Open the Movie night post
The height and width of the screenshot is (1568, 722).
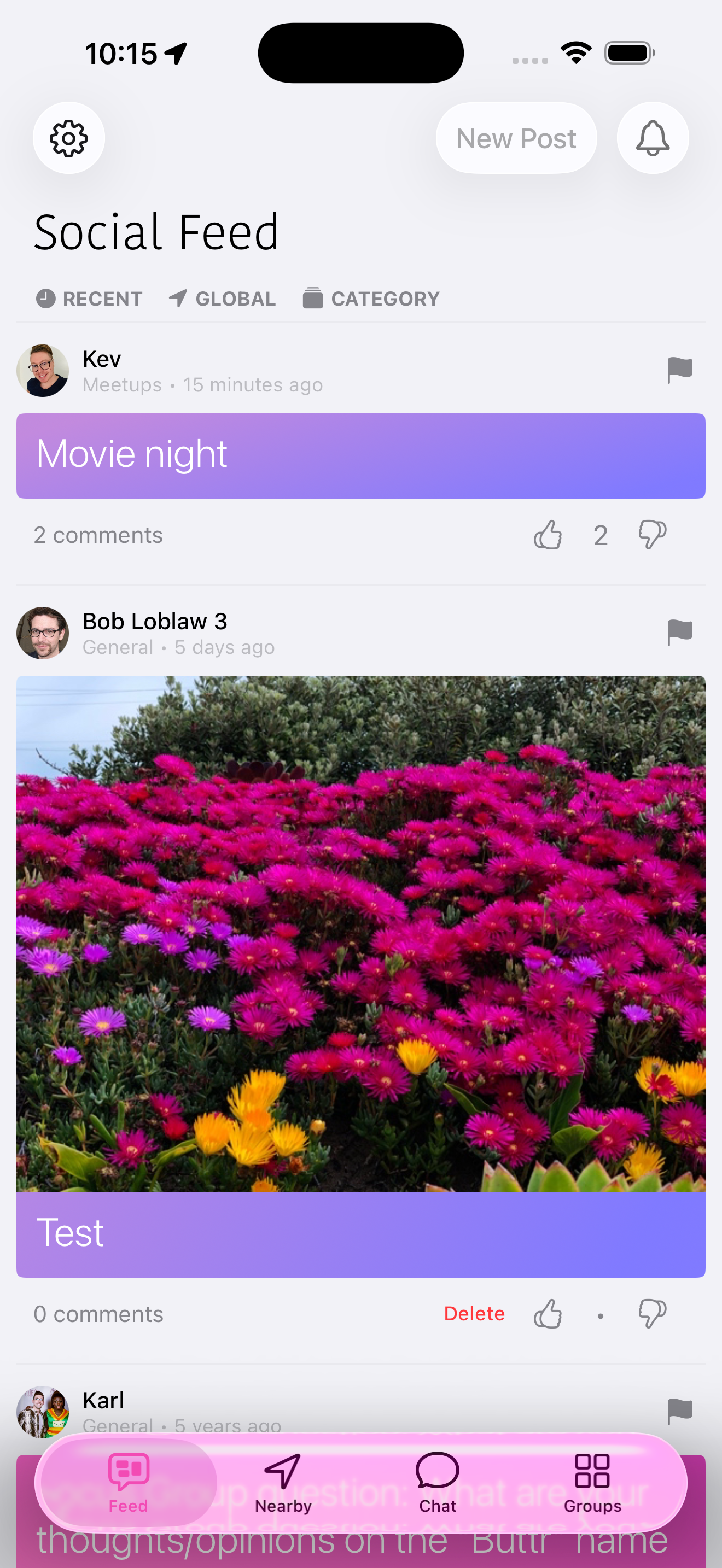pos(360,455)
